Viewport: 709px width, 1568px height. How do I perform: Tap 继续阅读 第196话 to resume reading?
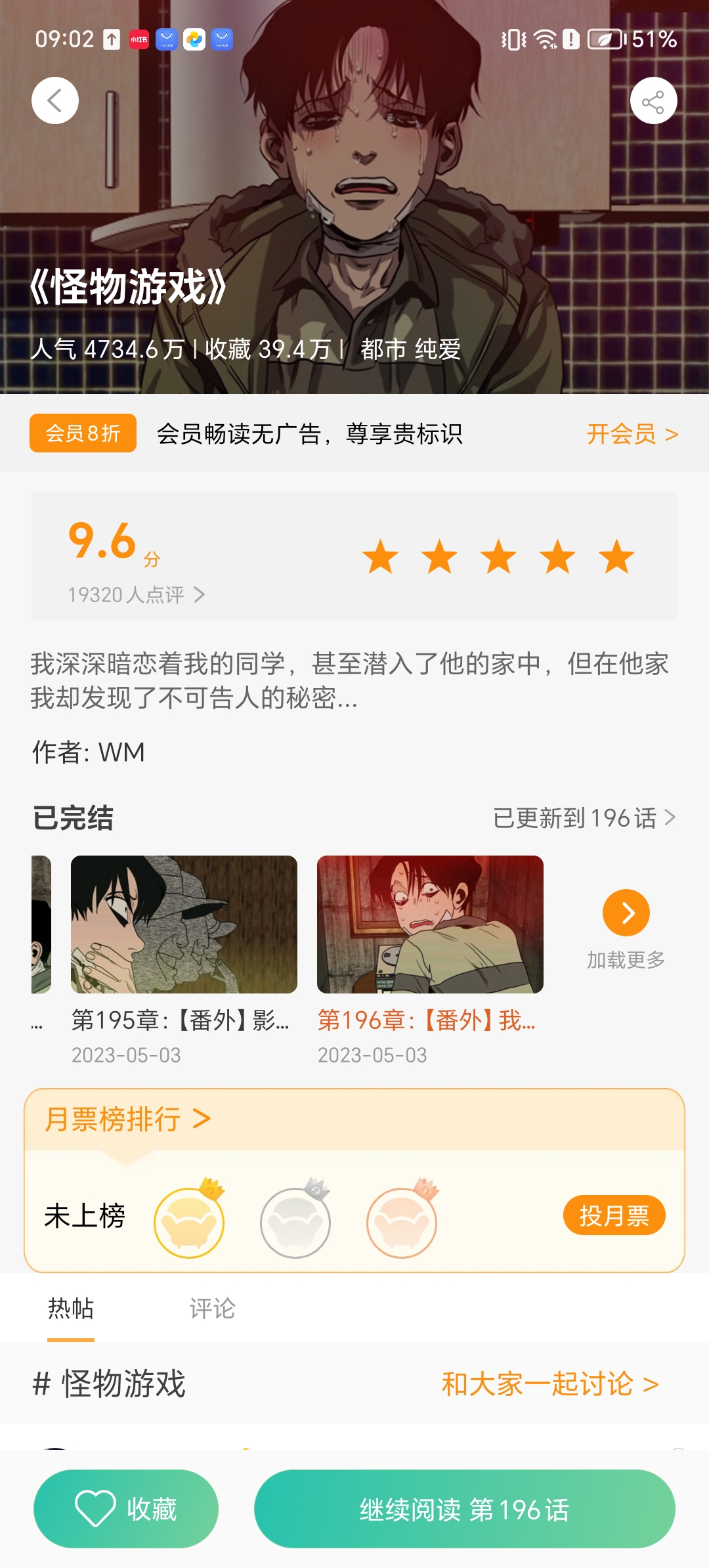tap(465, 1508)
